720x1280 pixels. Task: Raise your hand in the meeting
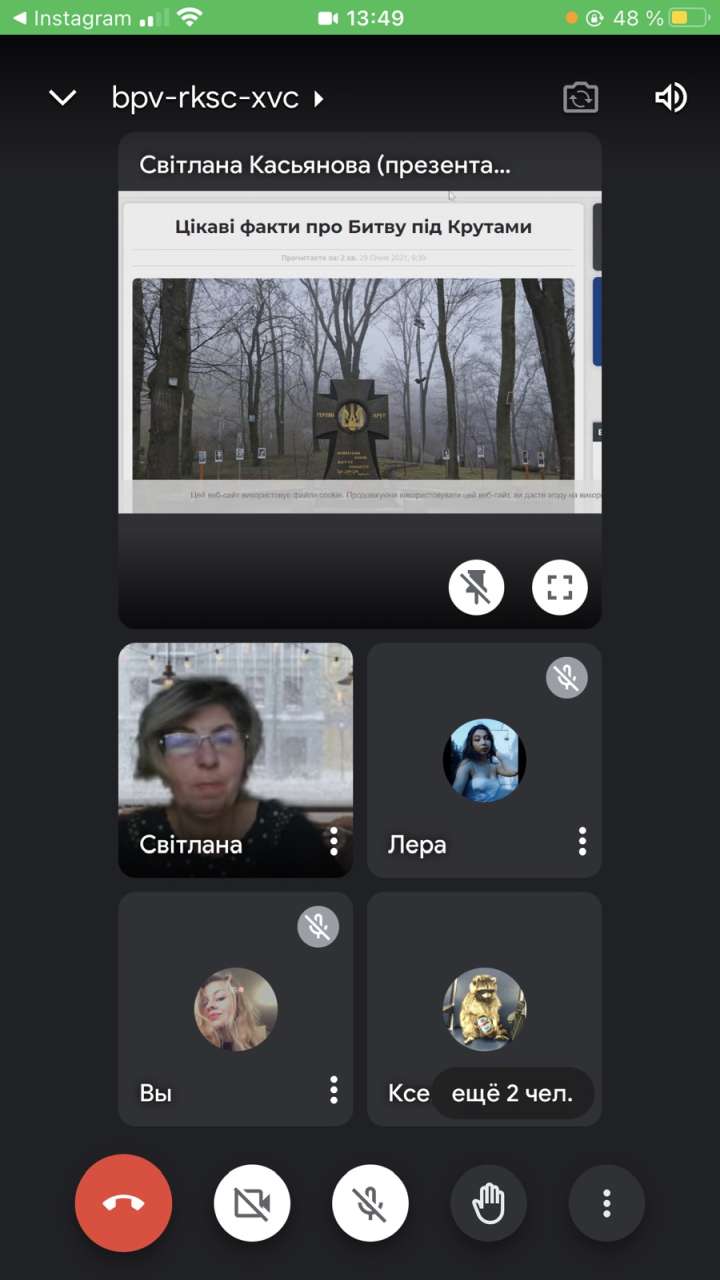click(x=489, y=1203)
